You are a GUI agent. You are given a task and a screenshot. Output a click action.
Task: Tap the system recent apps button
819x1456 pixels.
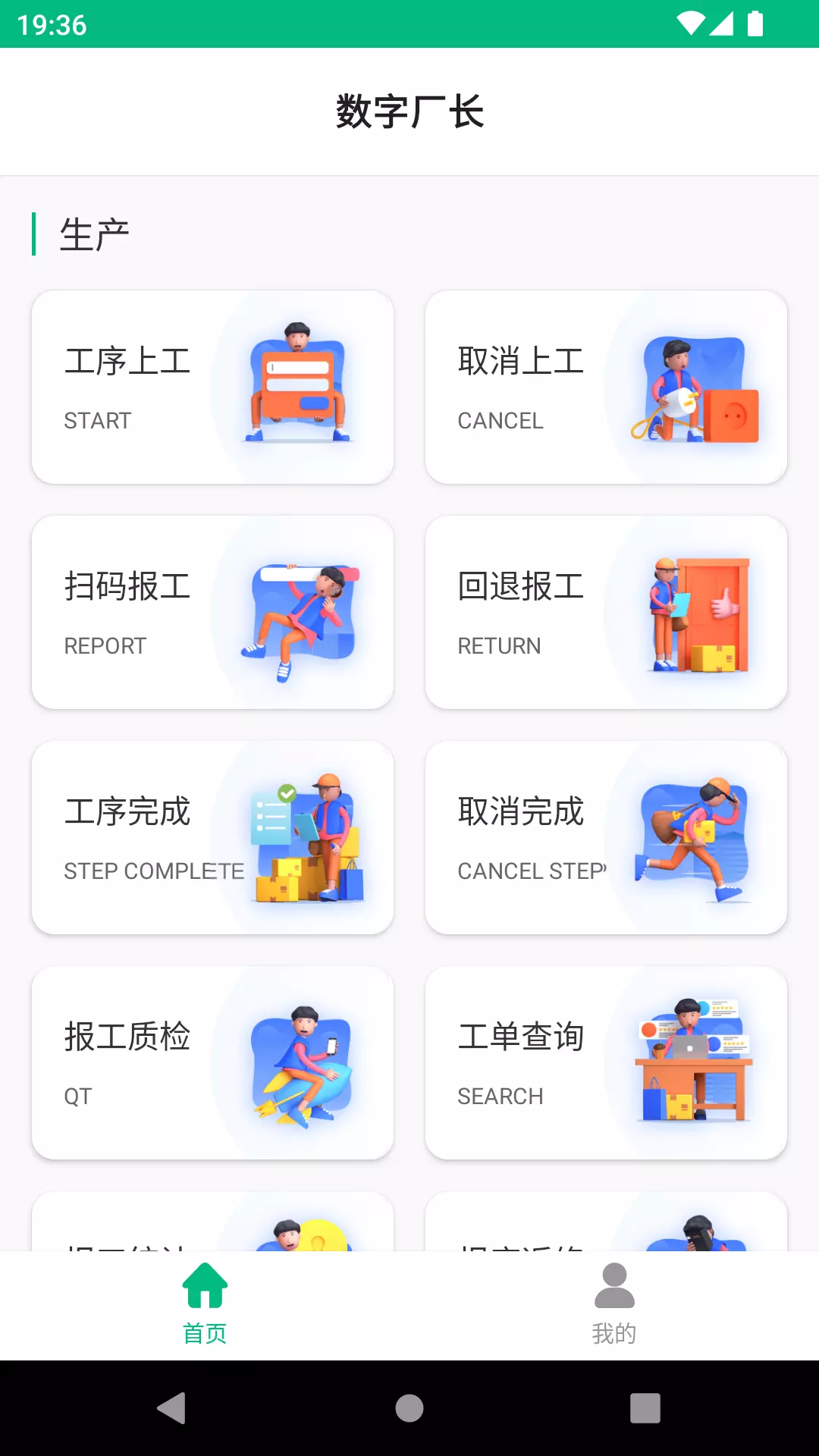click(x=645, y=1408)
